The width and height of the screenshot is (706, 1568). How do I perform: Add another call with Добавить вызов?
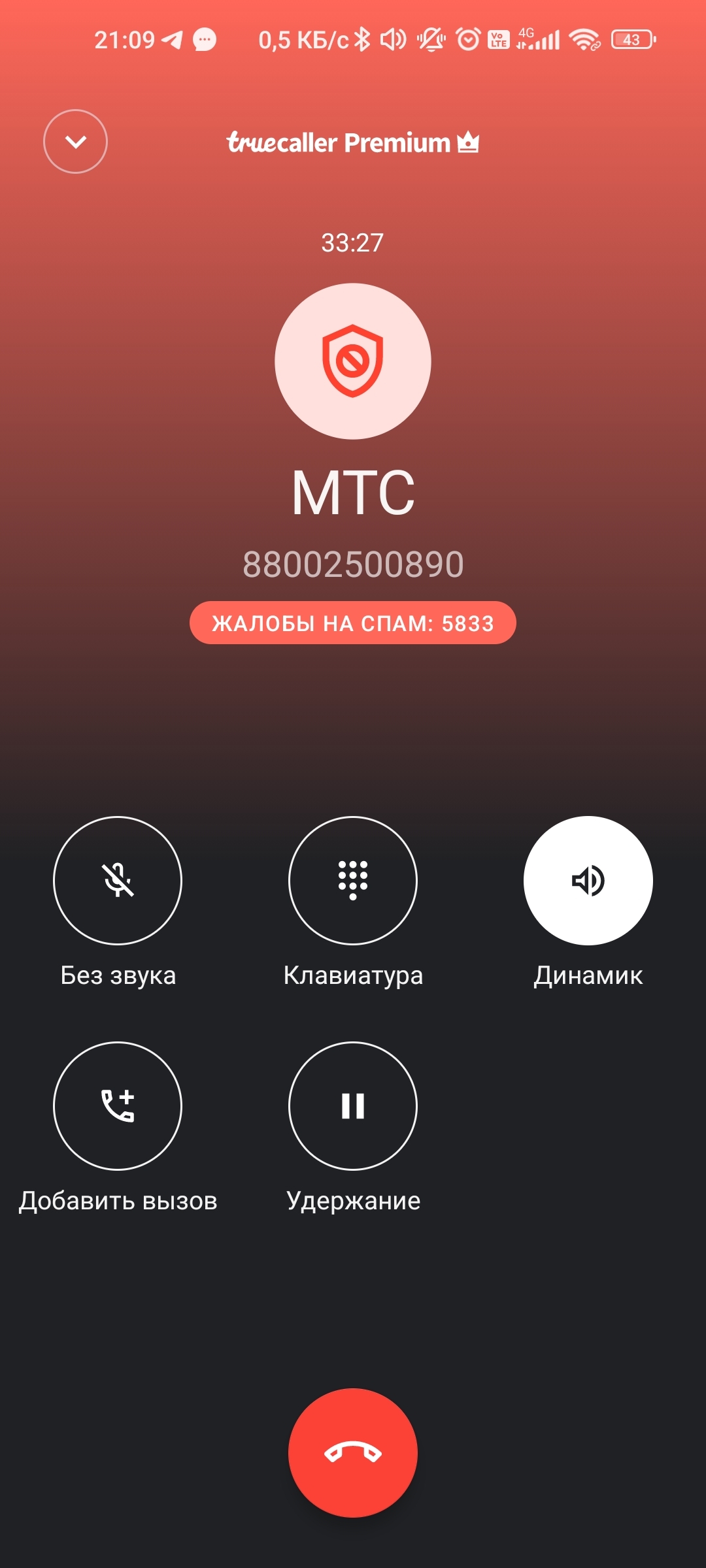[x=118, y=1105]
